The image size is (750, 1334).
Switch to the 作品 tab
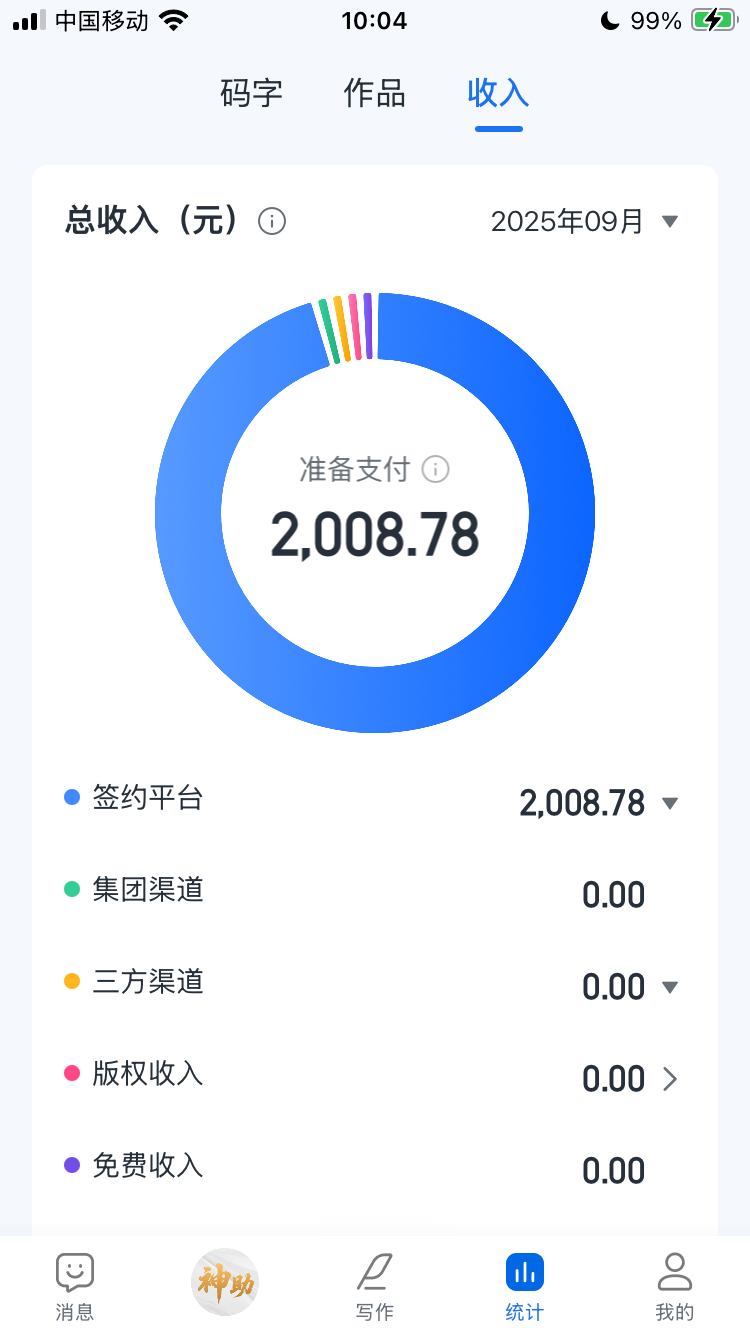point(374,93)
